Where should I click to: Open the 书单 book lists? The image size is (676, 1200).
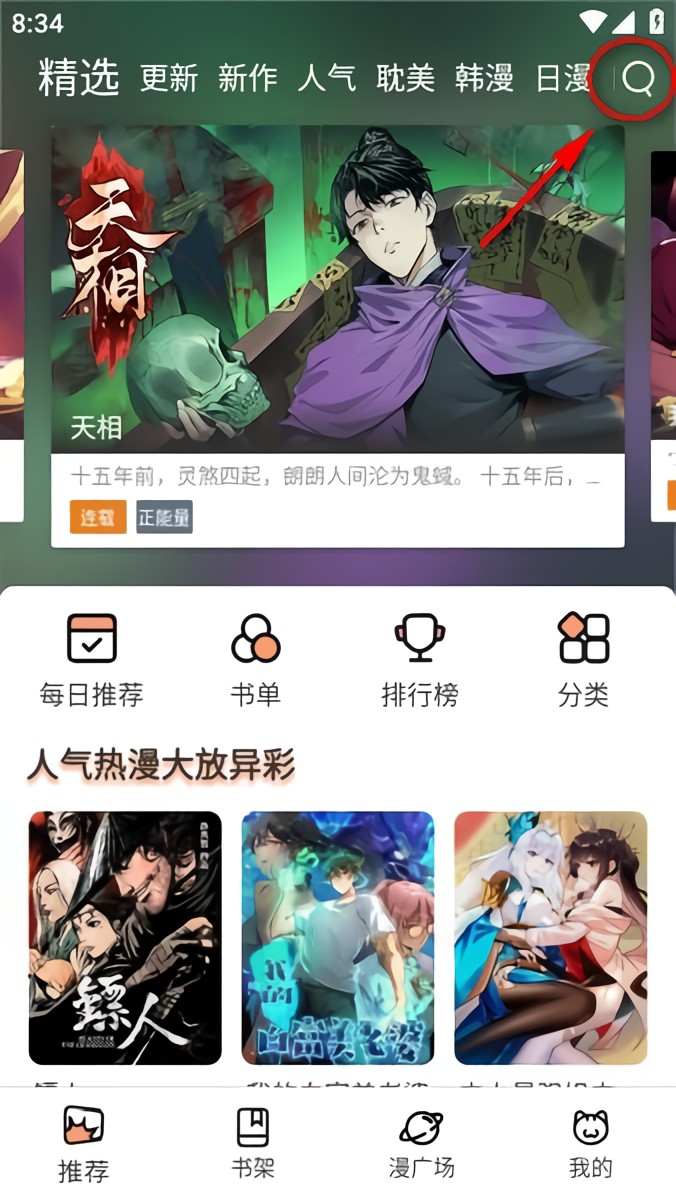[x=255, y=660]
